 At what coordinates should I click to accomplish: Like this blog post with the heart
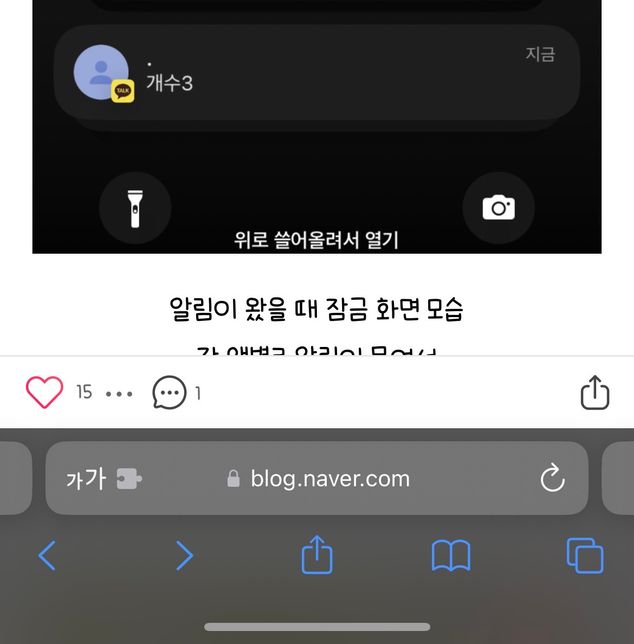click(x=44, y=392)
